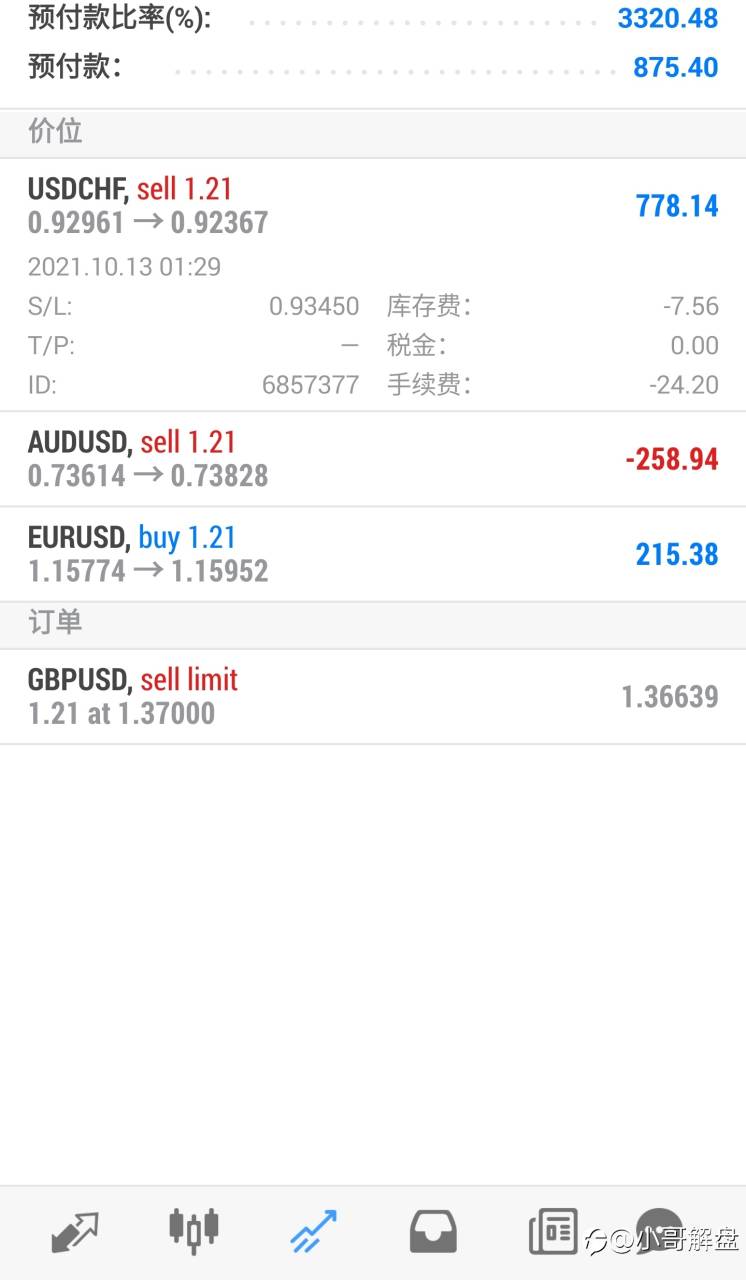This screenshot has width=746, height=1280.
Task: Expand the AUDUSD sell position
Action: pos(373,459)
